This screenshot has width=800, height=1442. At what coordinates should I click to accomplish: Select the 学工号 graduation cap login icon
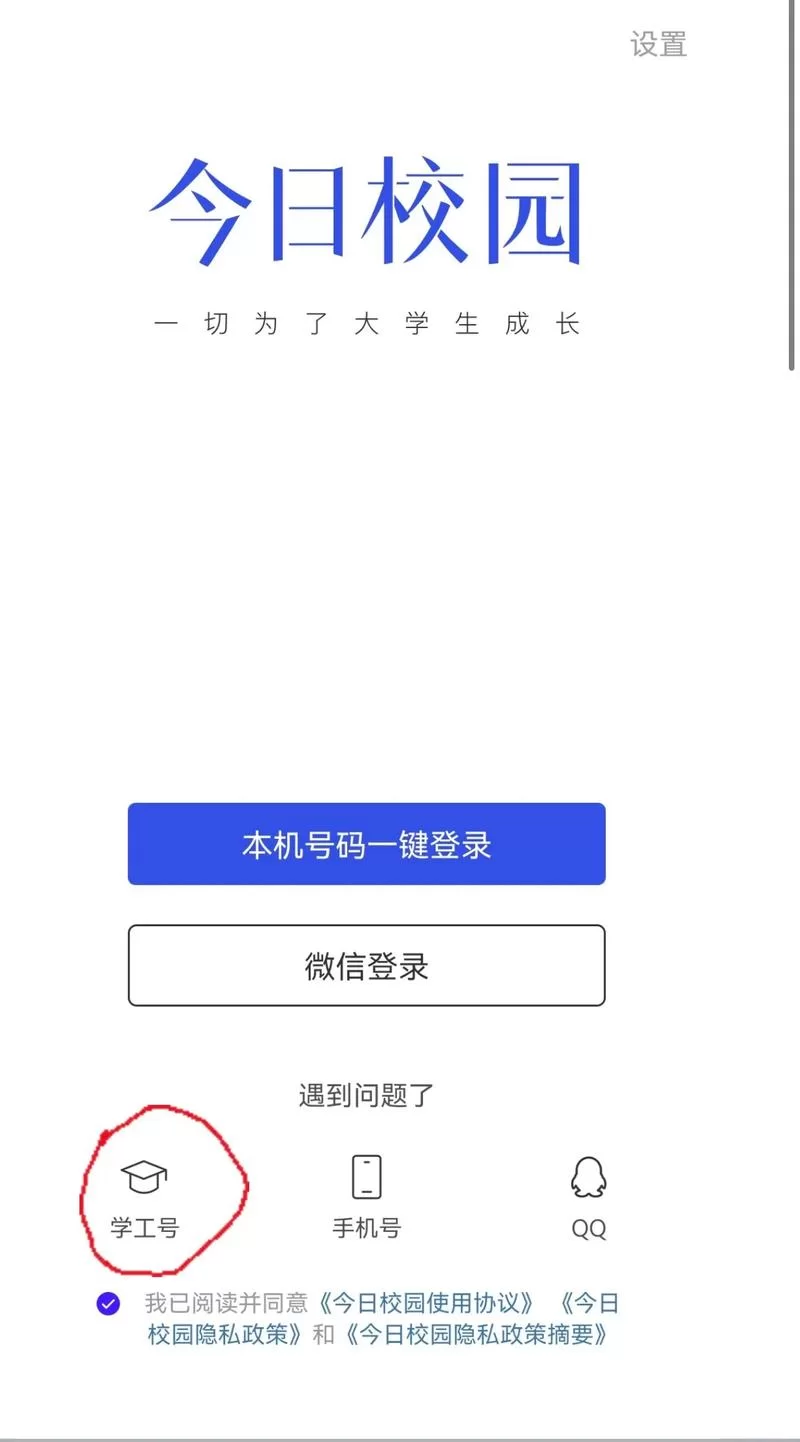point(146,1178)
